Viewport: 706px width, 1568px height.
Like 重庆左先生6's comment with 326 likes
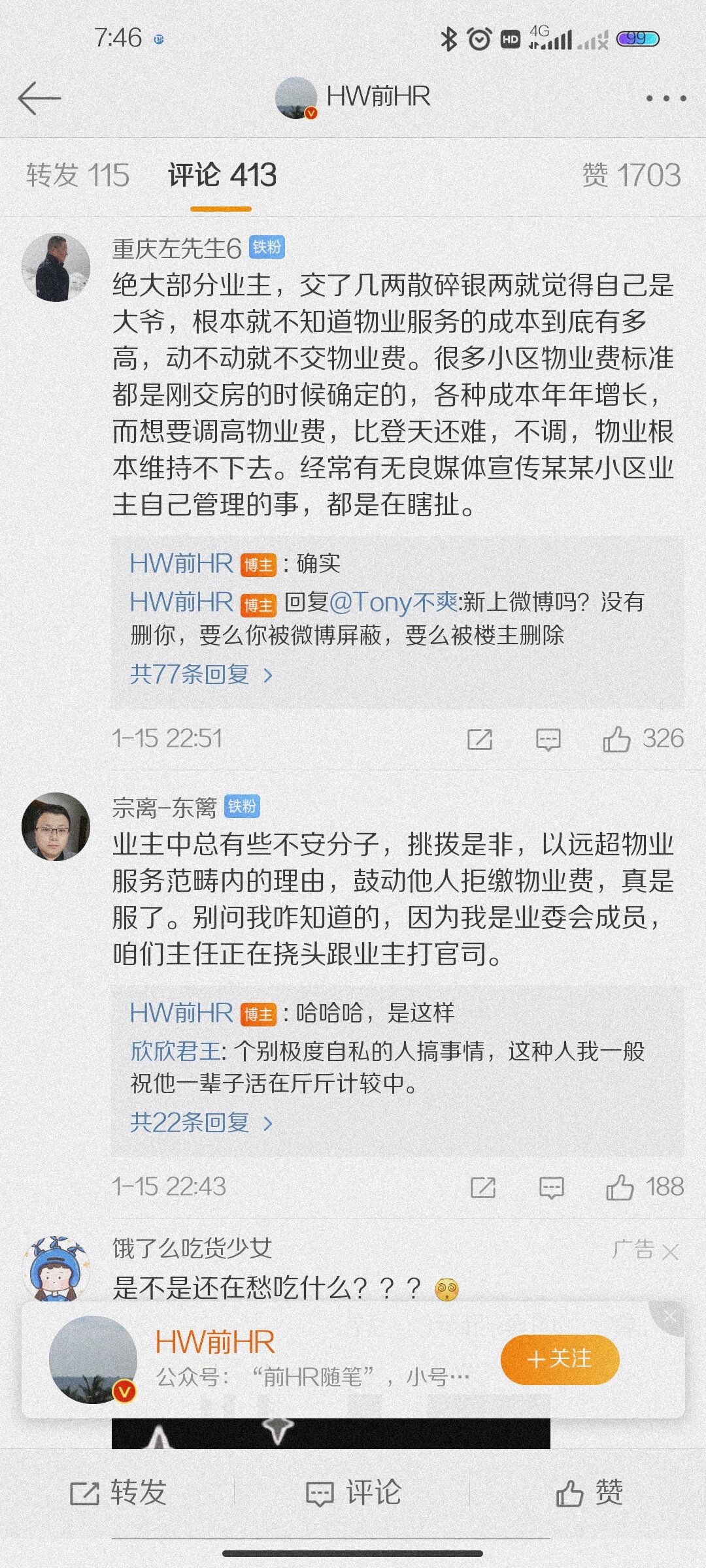[616, 740]
